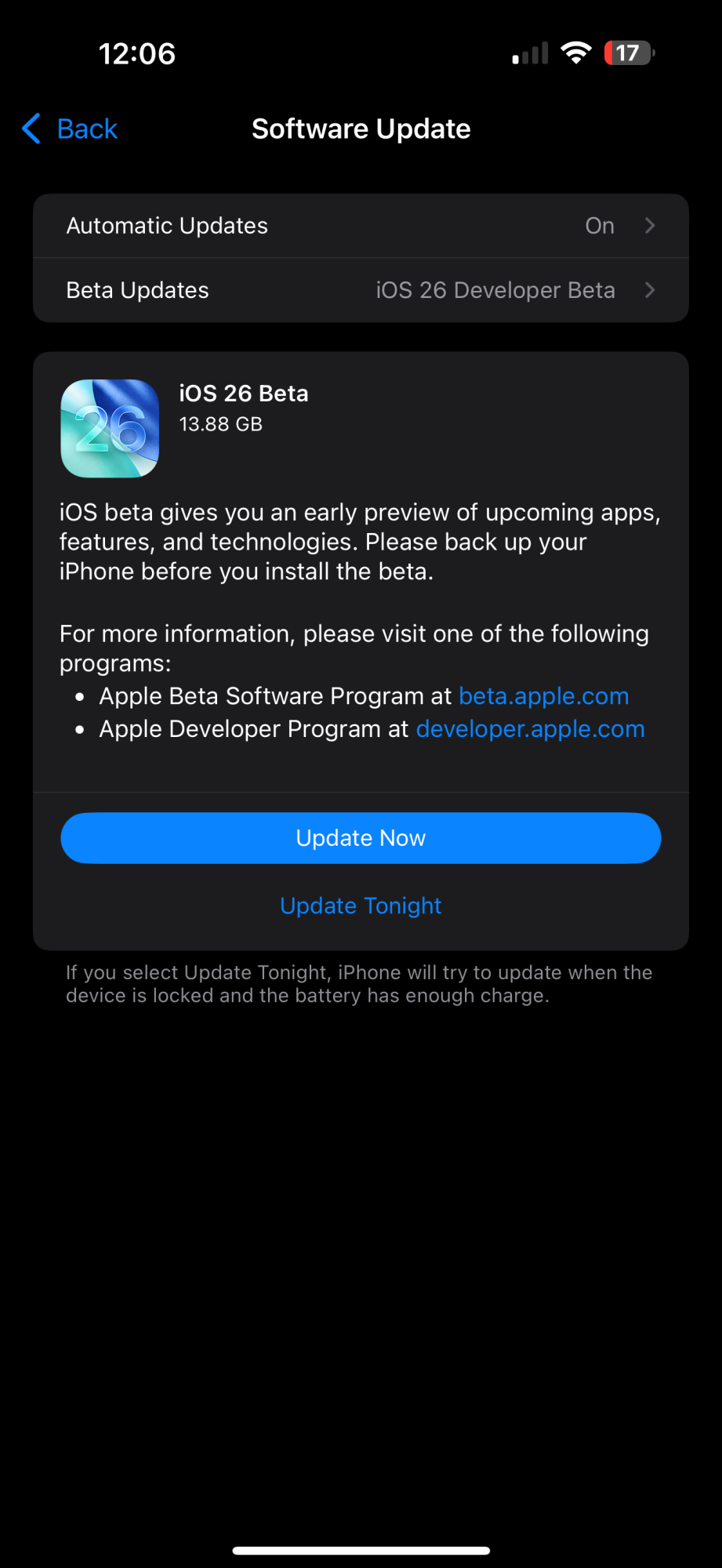Tap the Update Now button
Viewport: 722px width, 1568px height.
361,838
